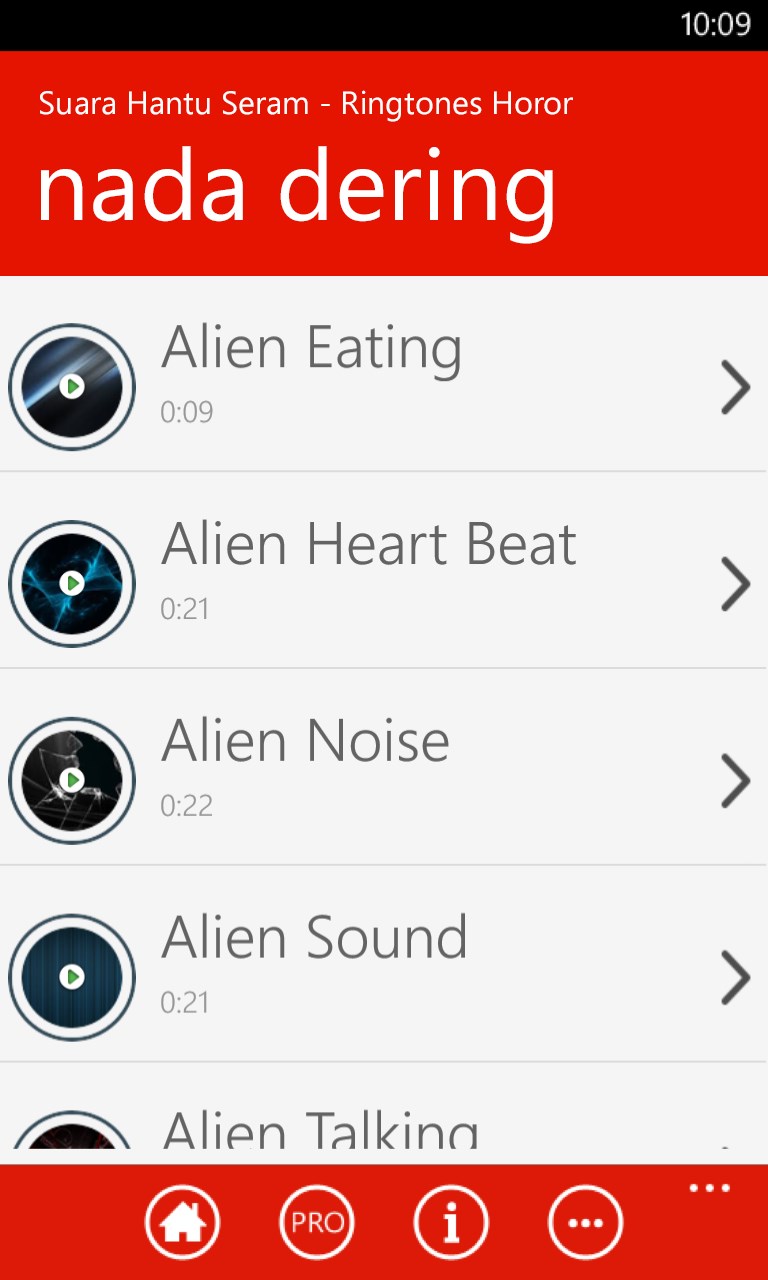Go to the home page
The image size is (768, 1280).
pyautogui.click(x=182, y=1222)
